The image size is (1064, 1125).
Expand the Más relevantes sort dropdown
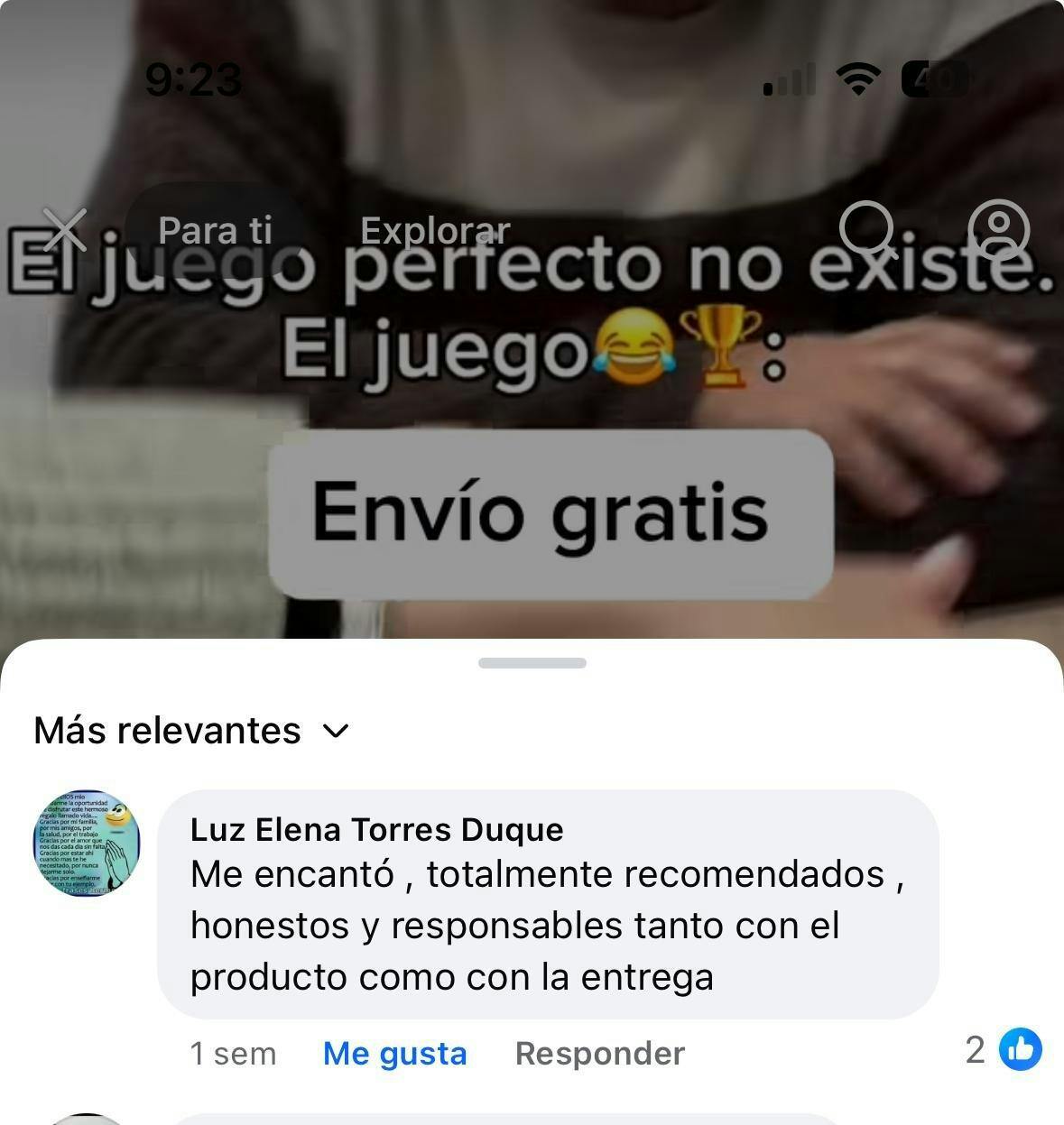click(191, 731)
